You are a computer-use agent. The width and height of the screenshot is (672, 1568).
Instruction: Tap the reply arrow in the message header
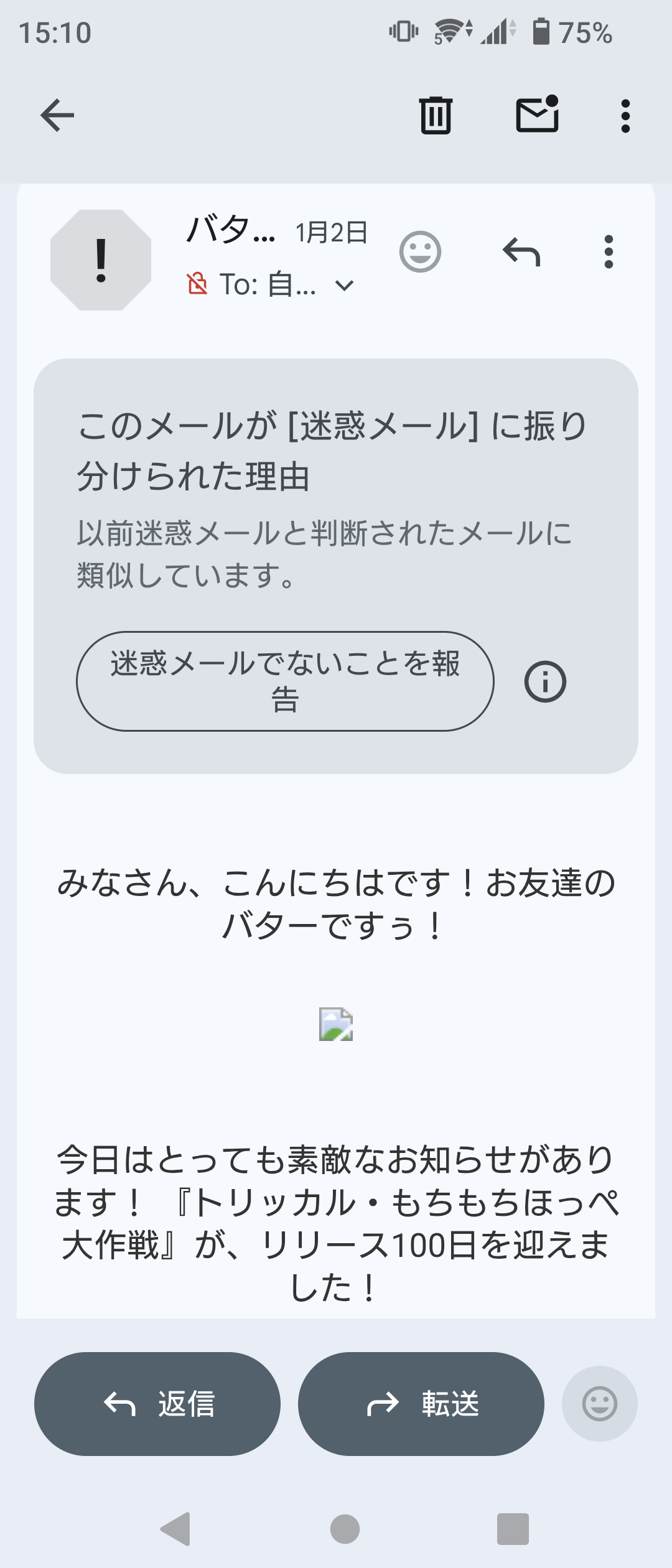click(521, 252)
